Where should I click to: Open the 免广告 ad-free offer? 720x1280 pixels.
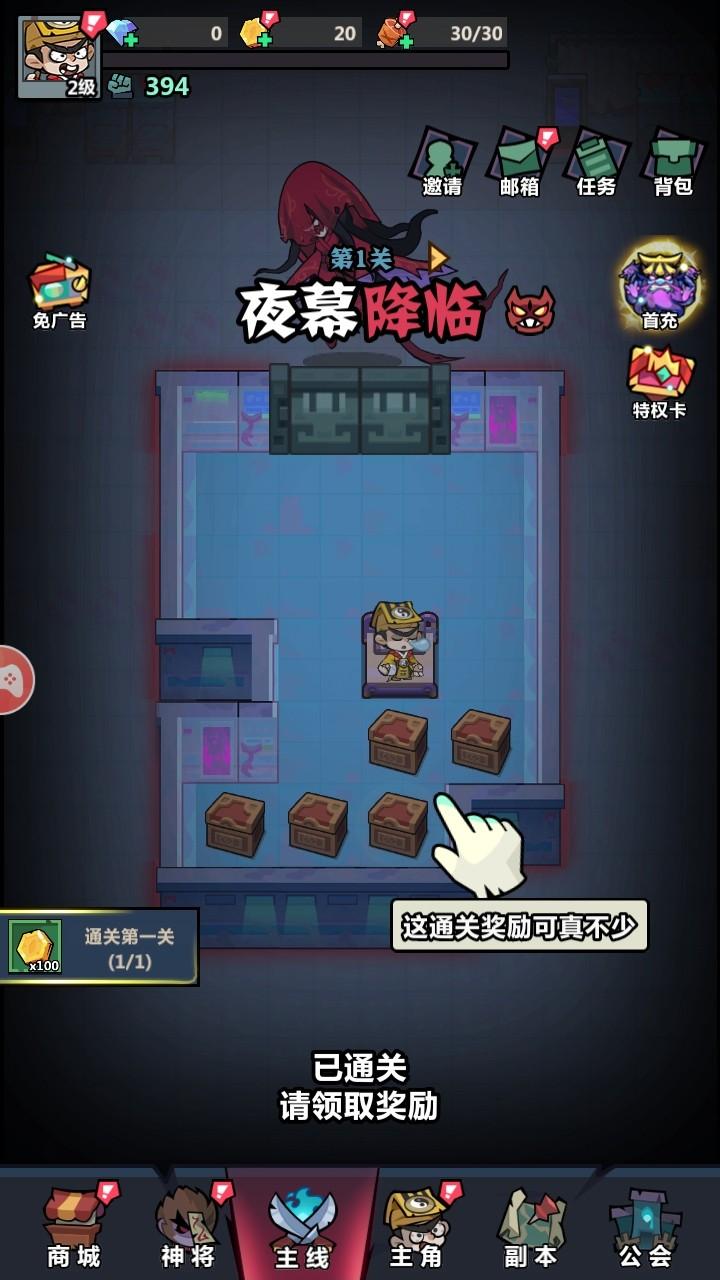(x=59, y=291)
